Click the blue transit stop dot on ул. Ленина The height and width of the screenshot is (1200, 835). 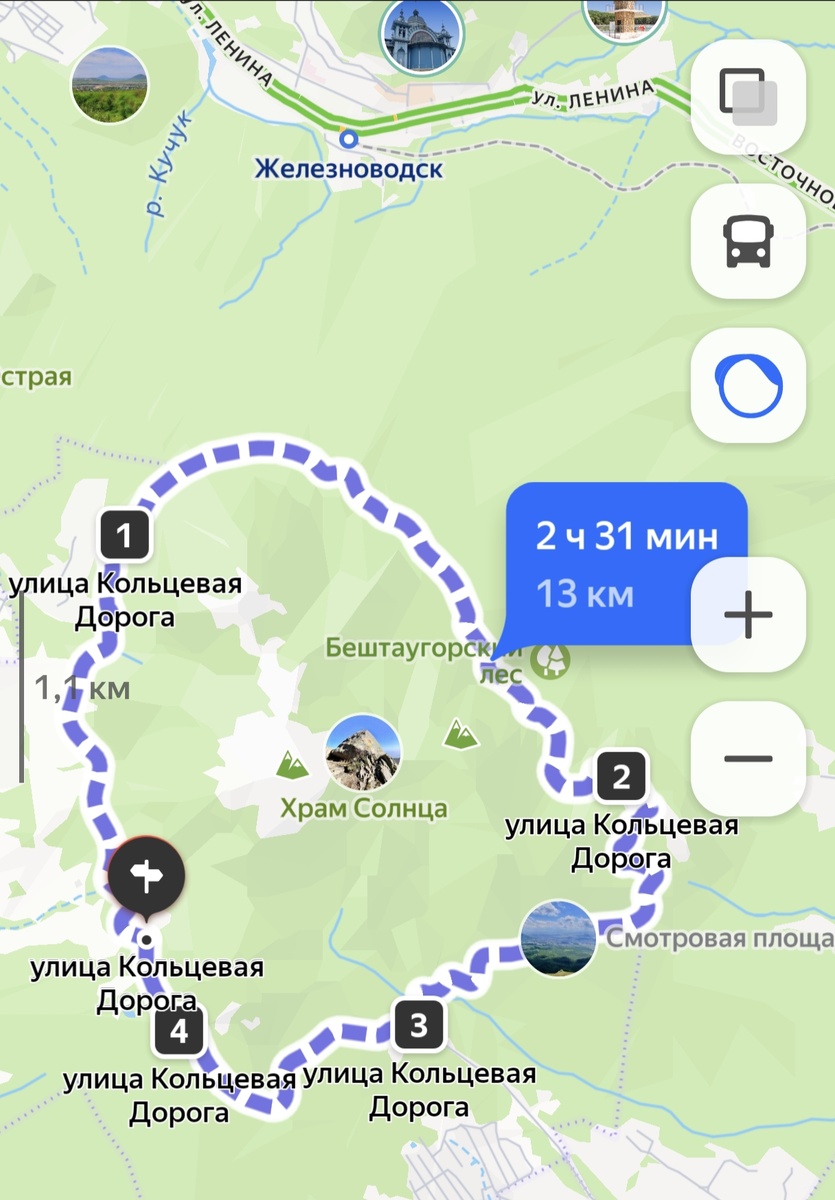point(347,140)
